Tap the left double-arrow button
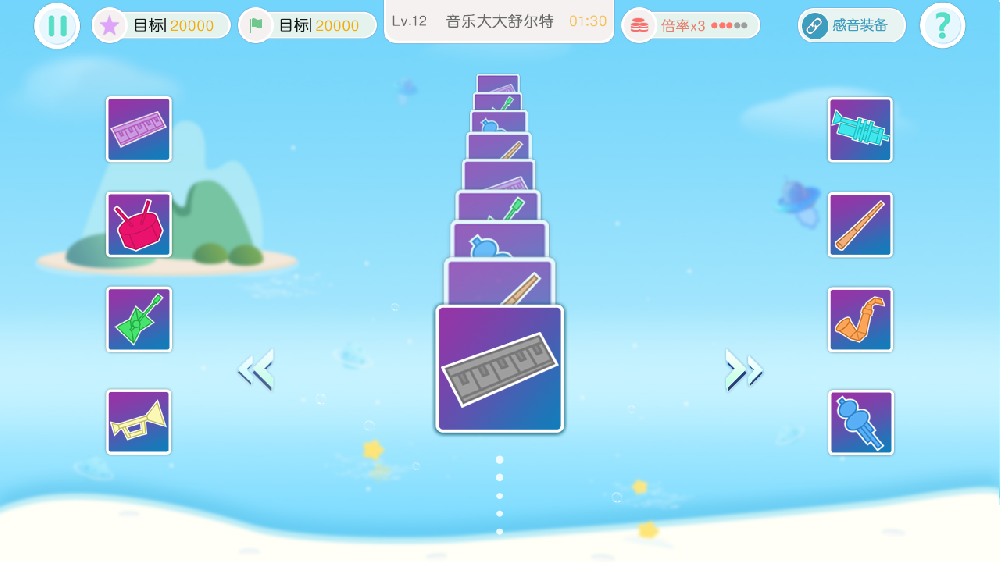The width and height of the screenshot is (1000, 562). point(255,370)
